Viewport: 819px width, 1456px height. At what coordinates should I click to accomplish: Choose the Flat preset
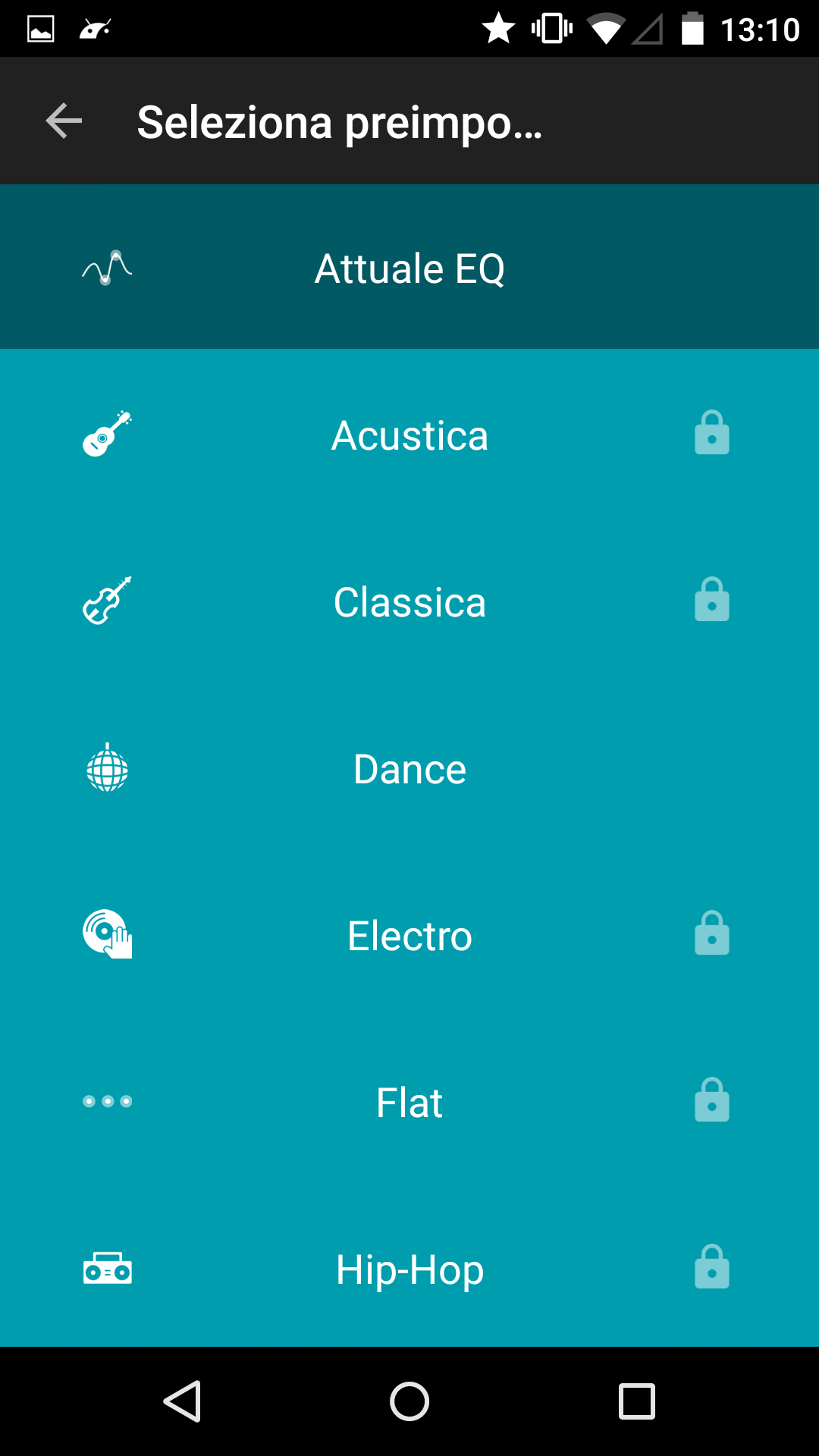(x=409, y=1101)
